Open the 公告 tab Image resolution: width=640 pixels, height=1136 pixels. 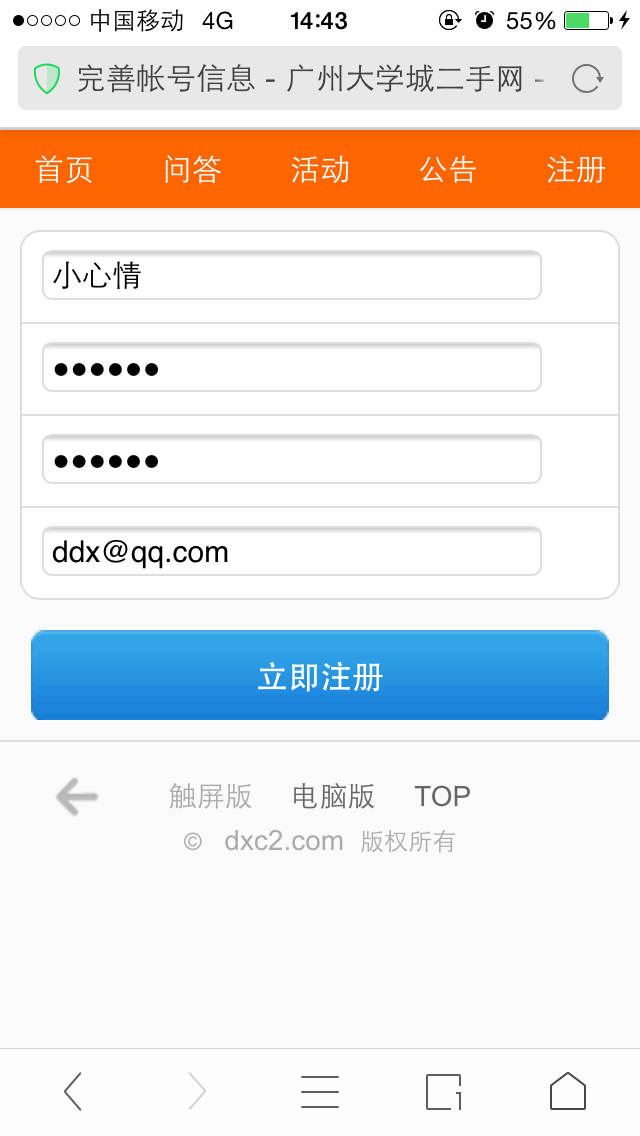pos(448,170)
